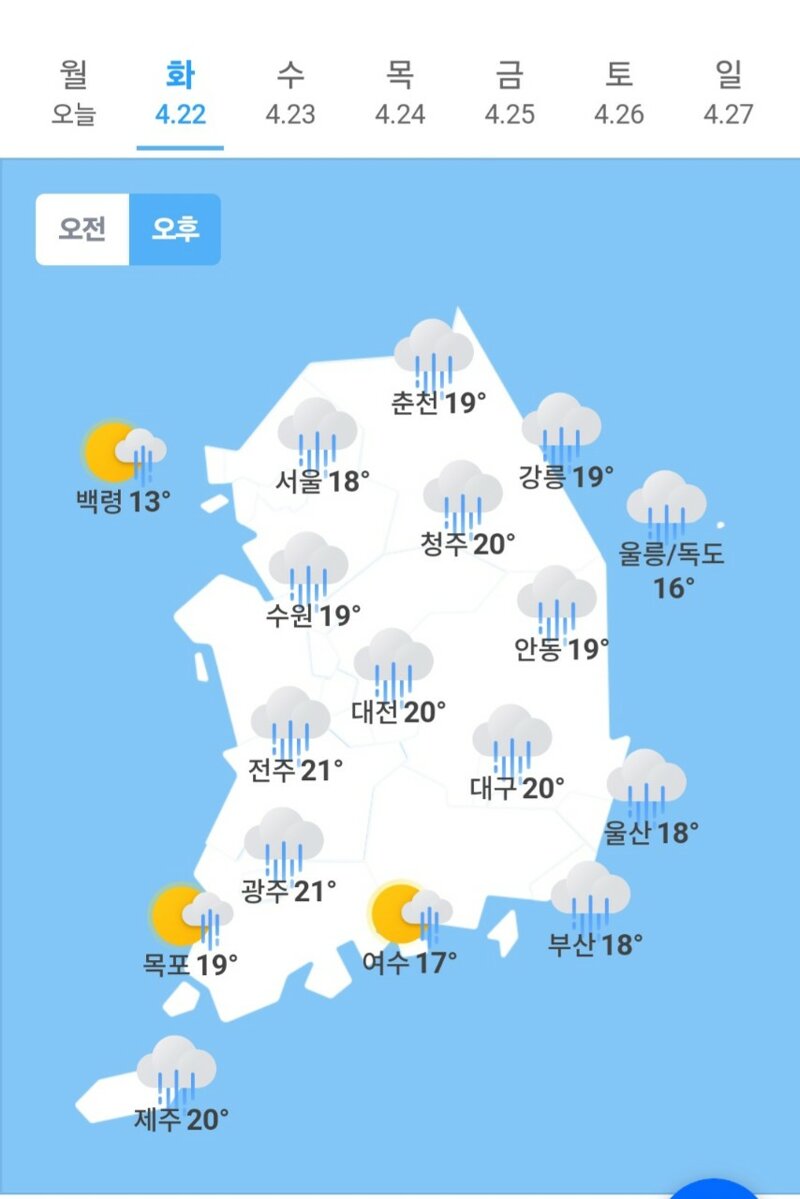Open 부산 weather from the map

(x=592, y=912)
